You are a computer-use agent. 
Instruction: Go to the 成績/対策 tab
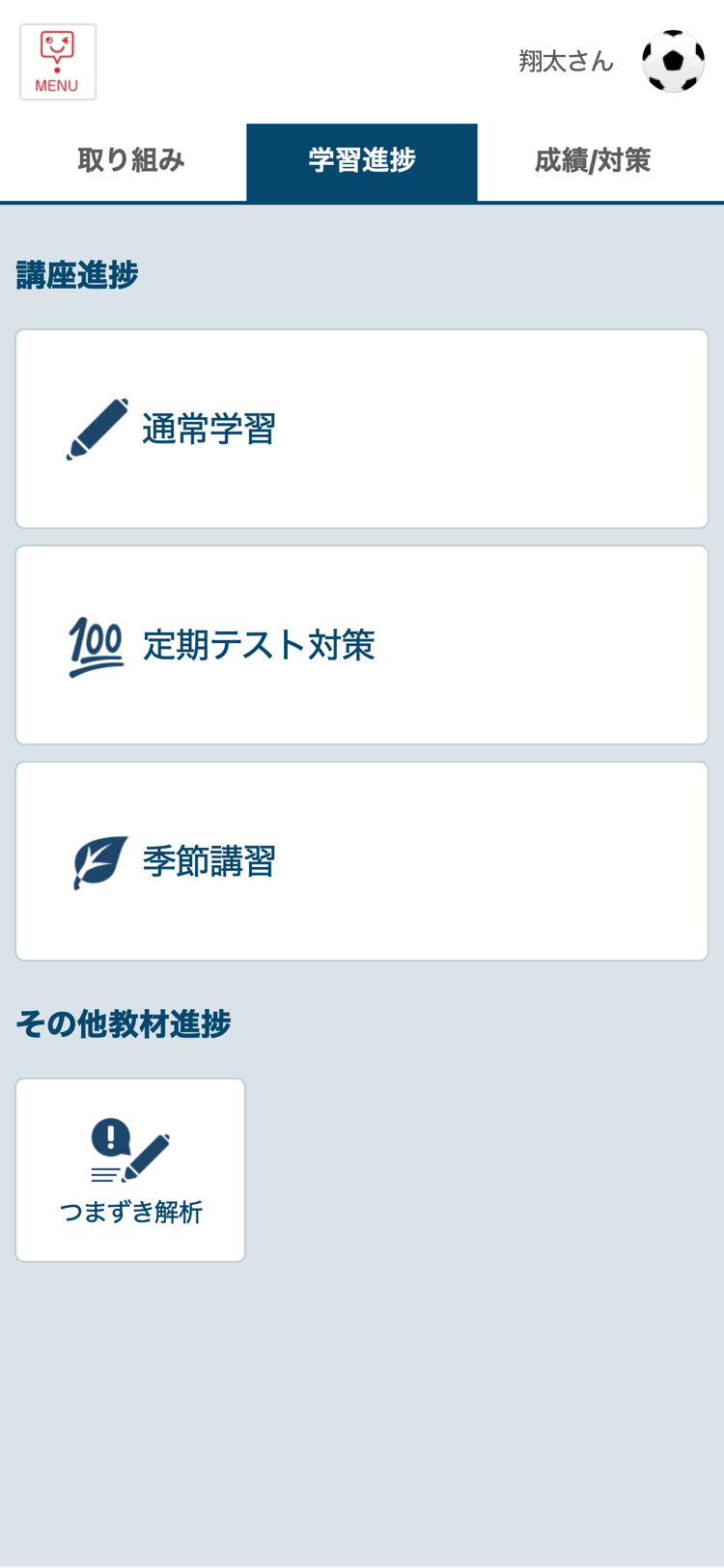593,161
